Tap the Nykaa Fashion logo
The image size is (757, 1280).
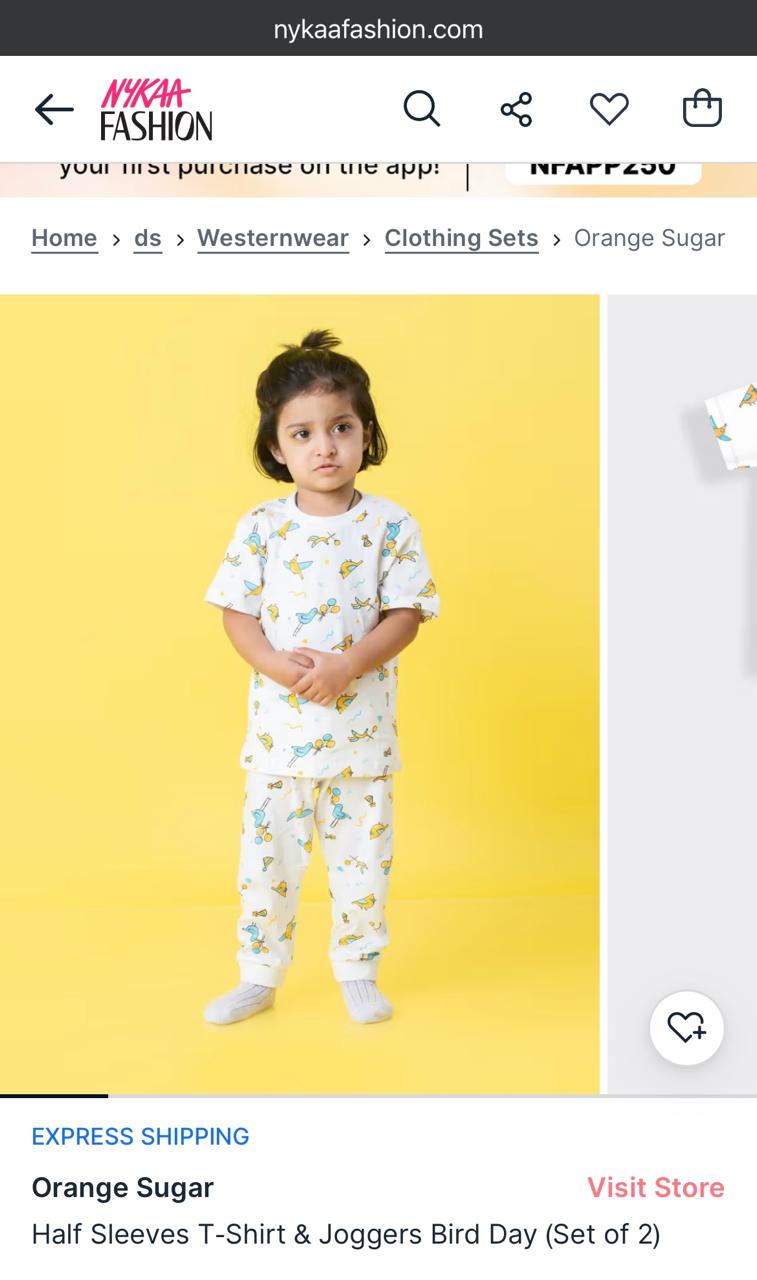(156, 110)
